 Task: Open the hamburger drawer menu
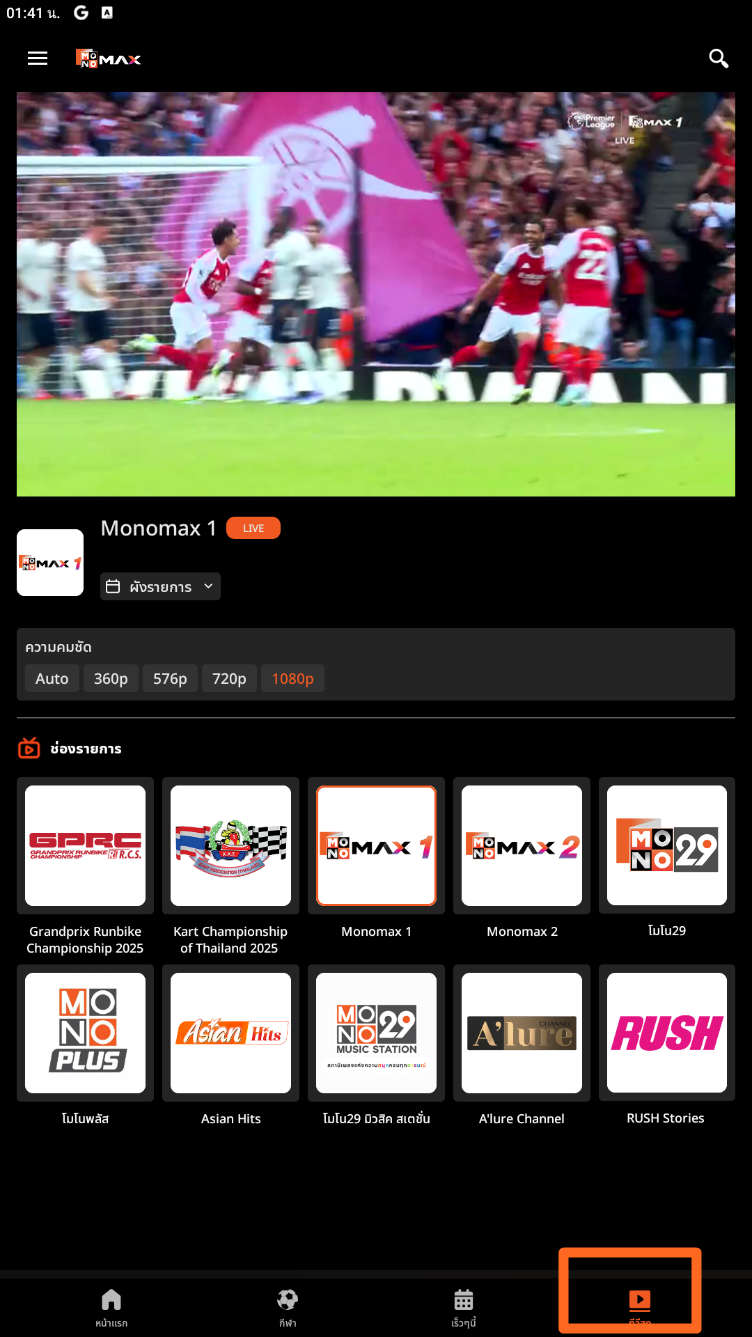38,58
